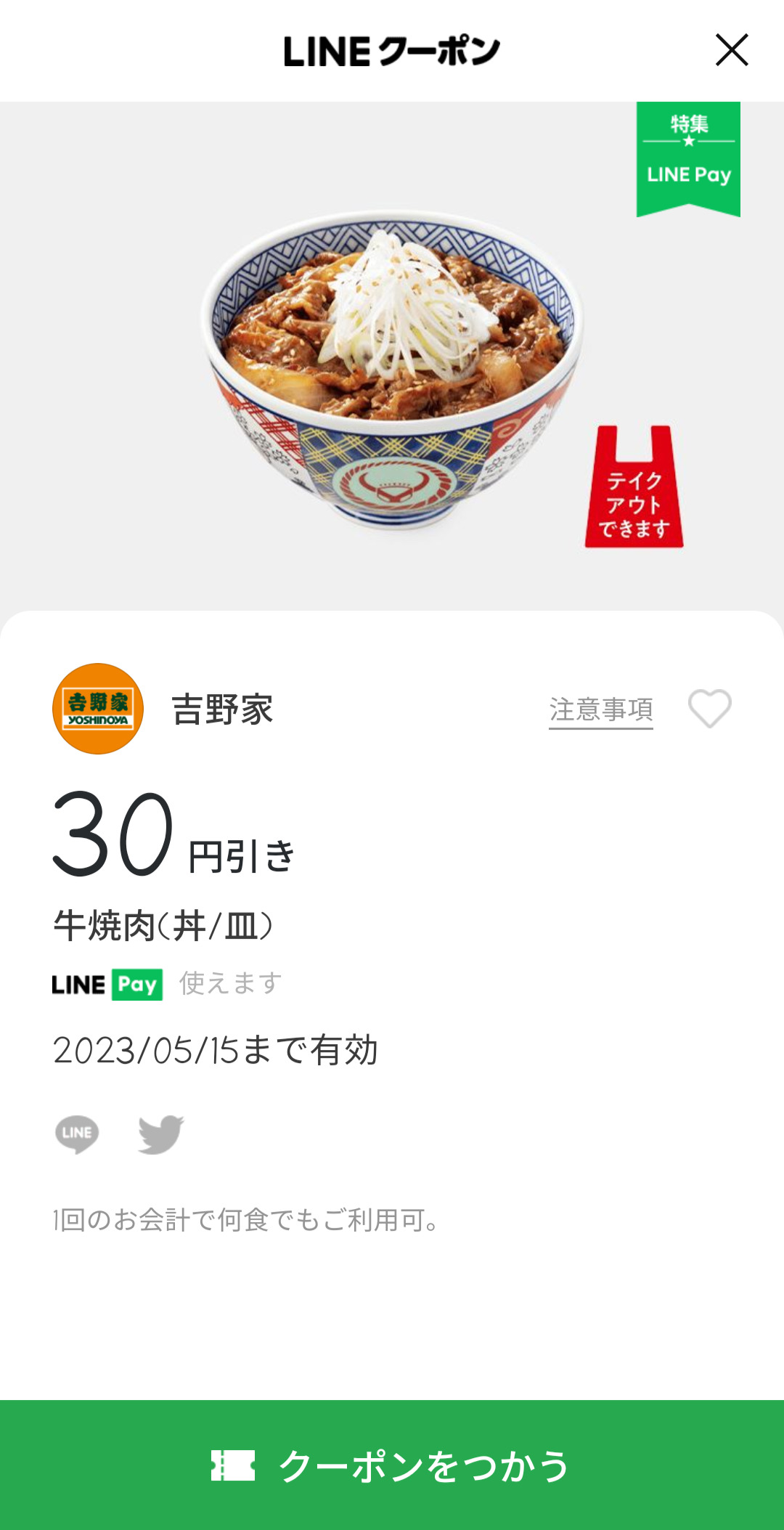This screenshot has width=784, height=1530.
Task: Share the coupon via LINE
Action: [77, 1134]
